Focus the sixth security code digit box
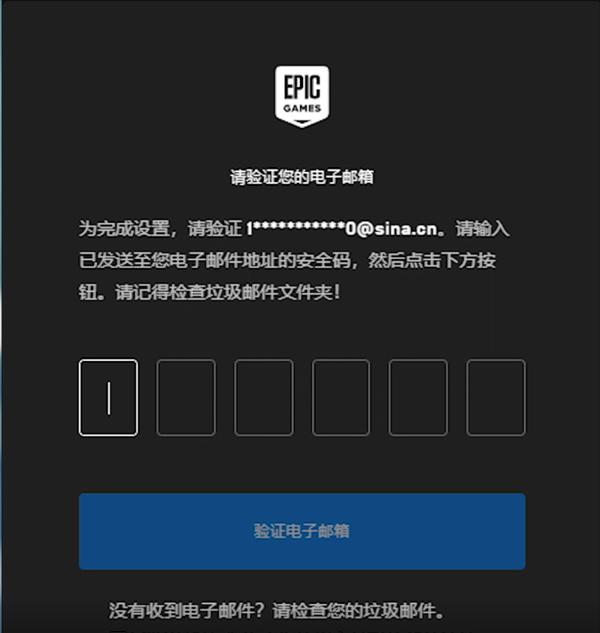This screenshot has width=600, height=633. [496, 398]
